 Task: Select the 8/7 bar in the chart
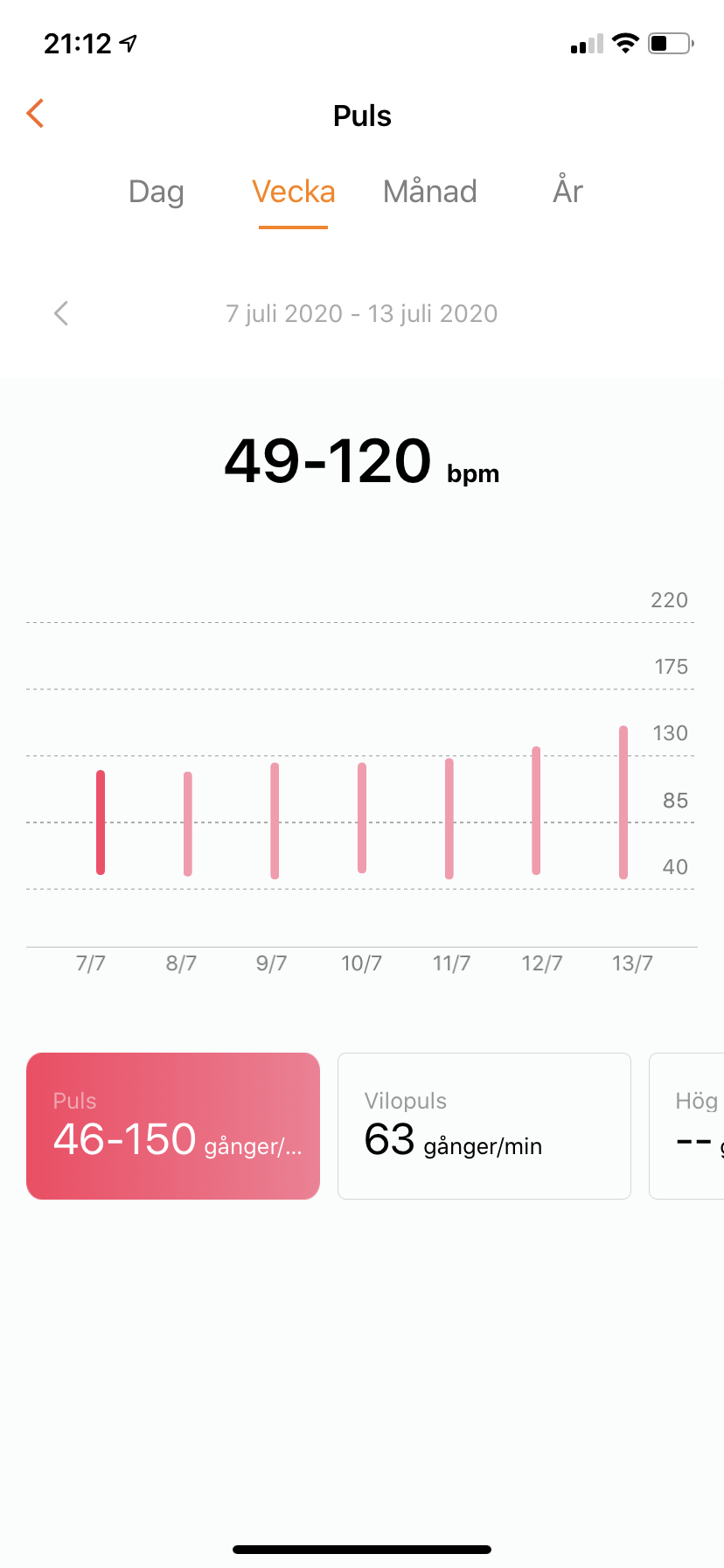pyautogui.click(x=188, y=823)
